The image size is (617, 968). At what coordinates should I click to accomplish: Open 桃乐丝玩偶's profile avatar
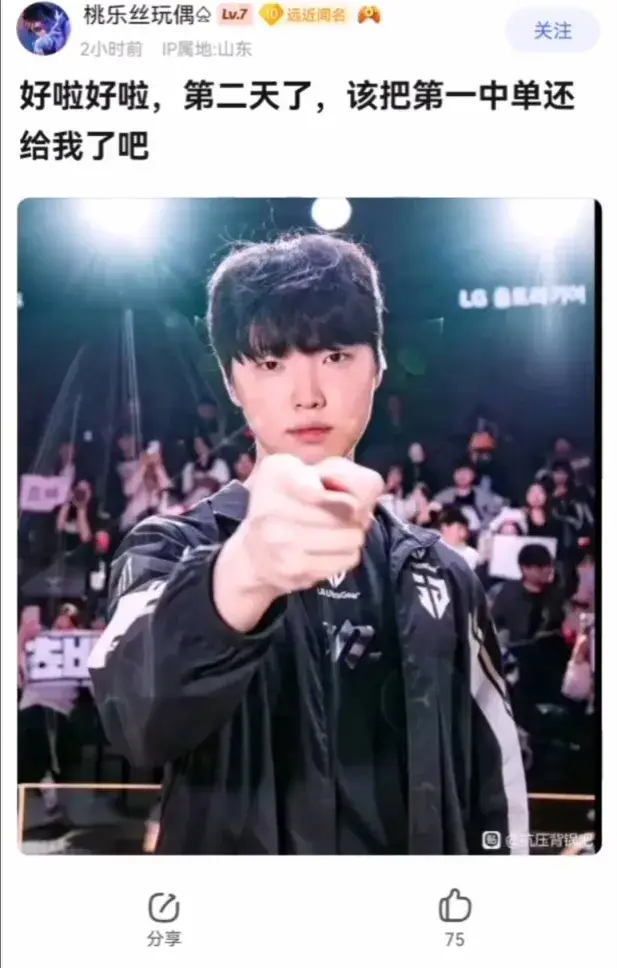[x=44, y=29]
